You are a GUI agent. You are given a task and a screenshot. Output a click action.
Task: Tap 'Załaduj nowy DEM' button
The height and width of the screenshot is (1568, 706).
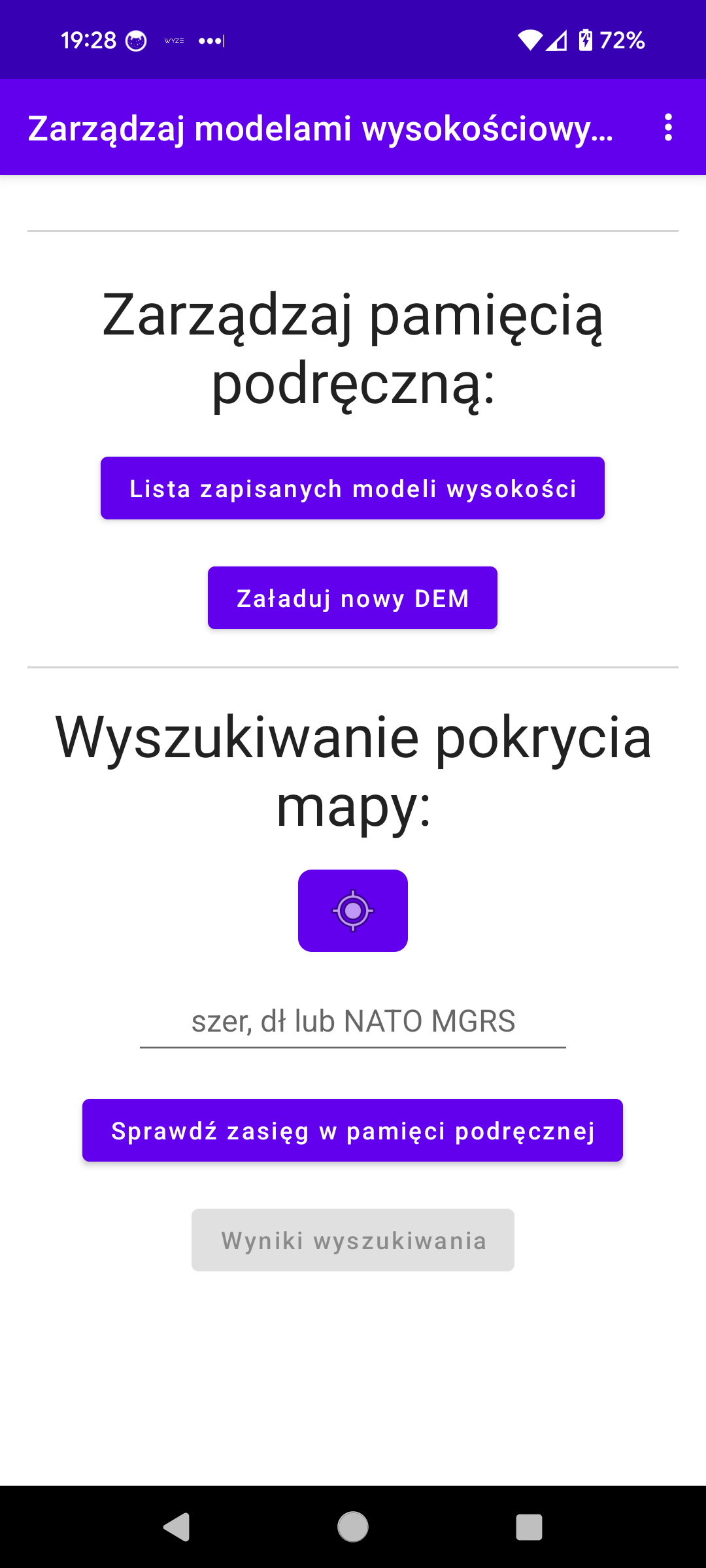352,598
